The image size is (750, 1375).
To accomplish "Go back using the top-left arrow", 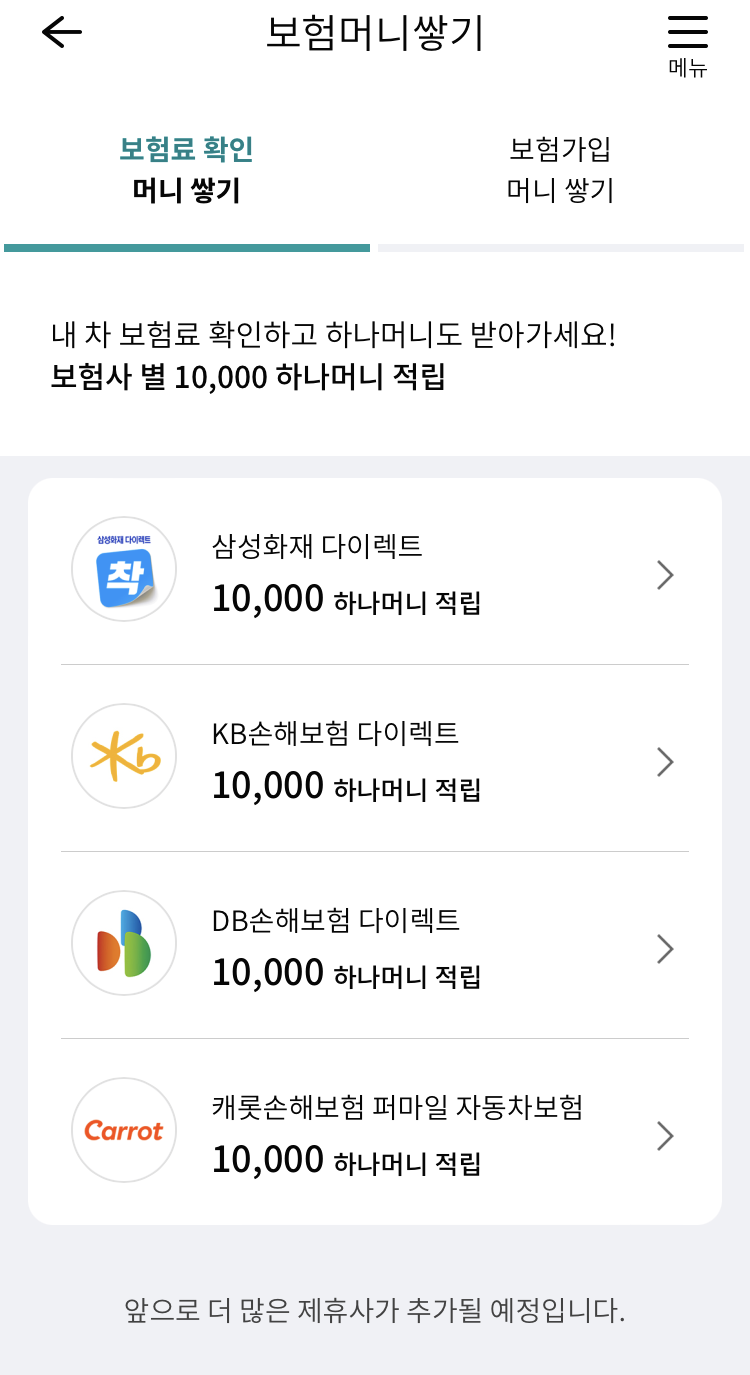I will pyautogui.click(x=61, y=33).
